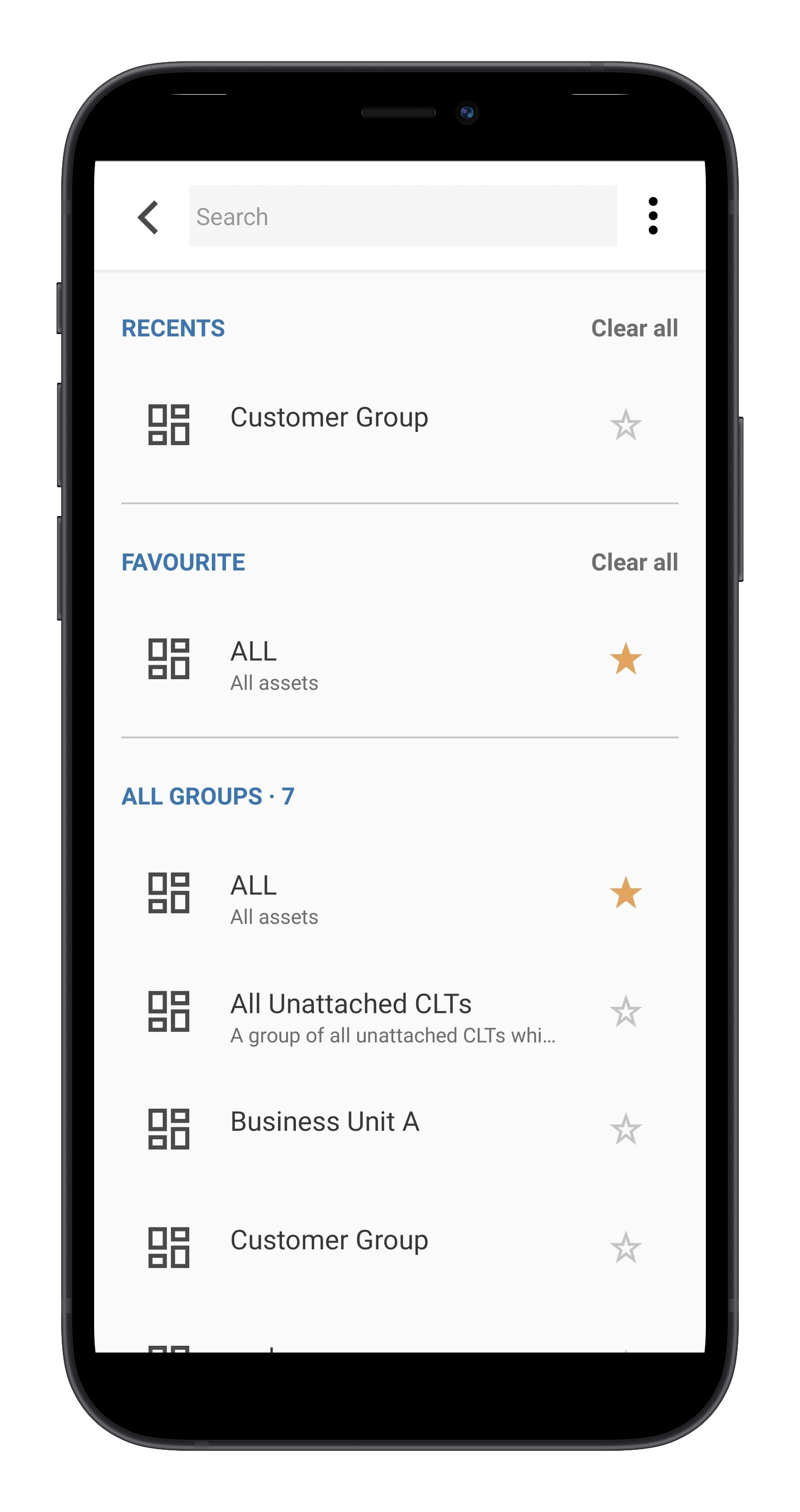Clear all items in Recents

pos(634,329)
